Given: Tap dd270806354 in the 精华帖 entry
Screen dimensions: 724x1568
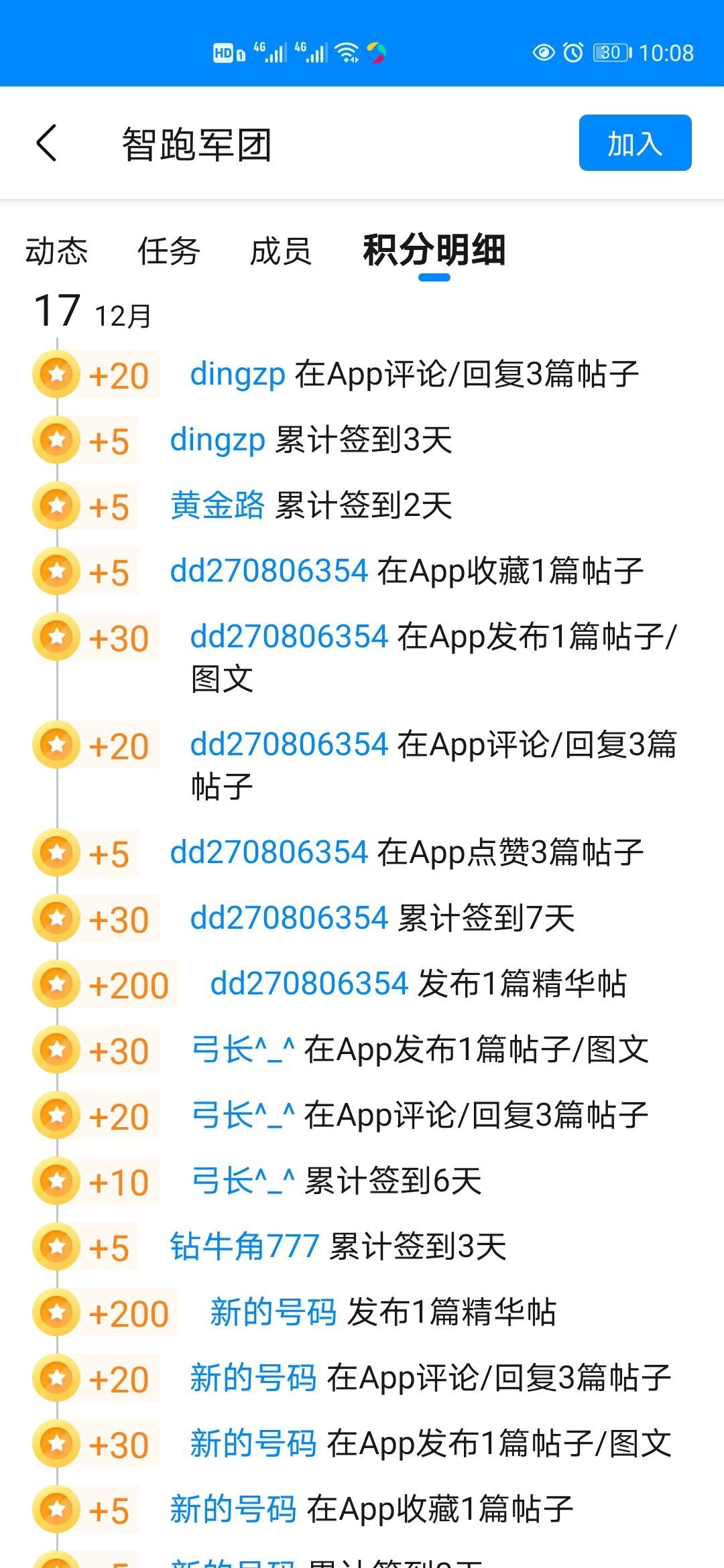Looking at the screenshot, I should pyautogui.click(x=309, y=984).
